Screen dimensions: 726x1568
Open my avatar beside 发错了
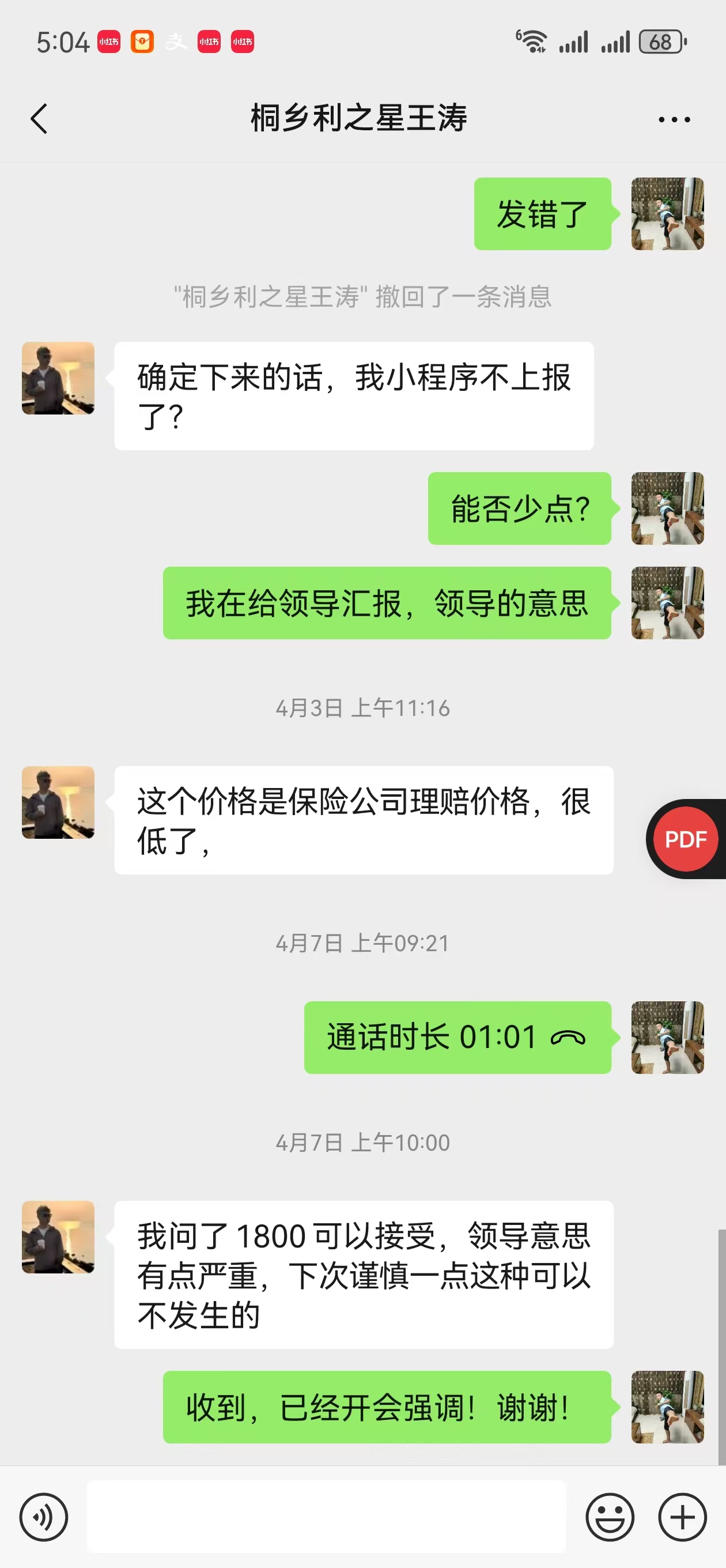(x=668, y=214)
